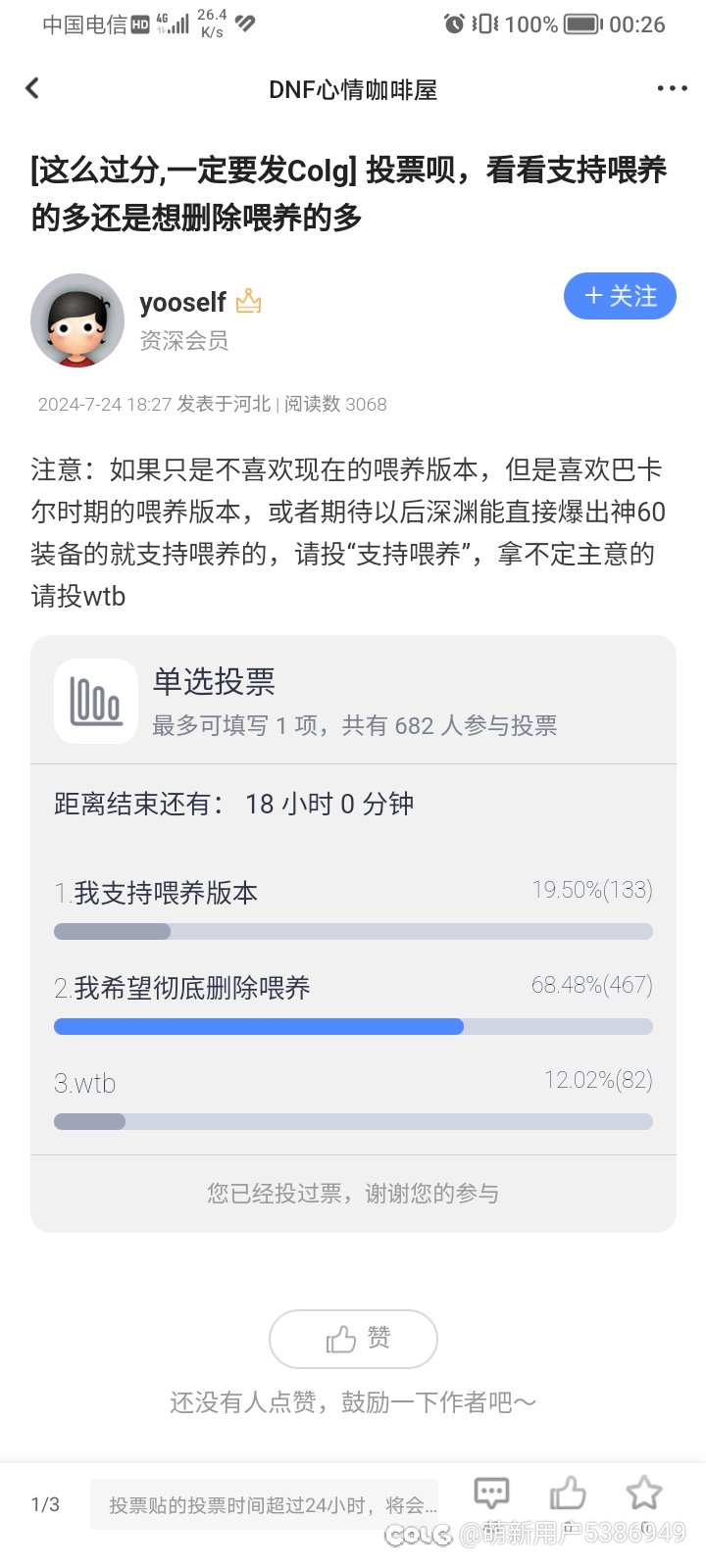Tap the username yooself
The width and height of the screenshot is (706, 1568).
[x=182, y=302]
